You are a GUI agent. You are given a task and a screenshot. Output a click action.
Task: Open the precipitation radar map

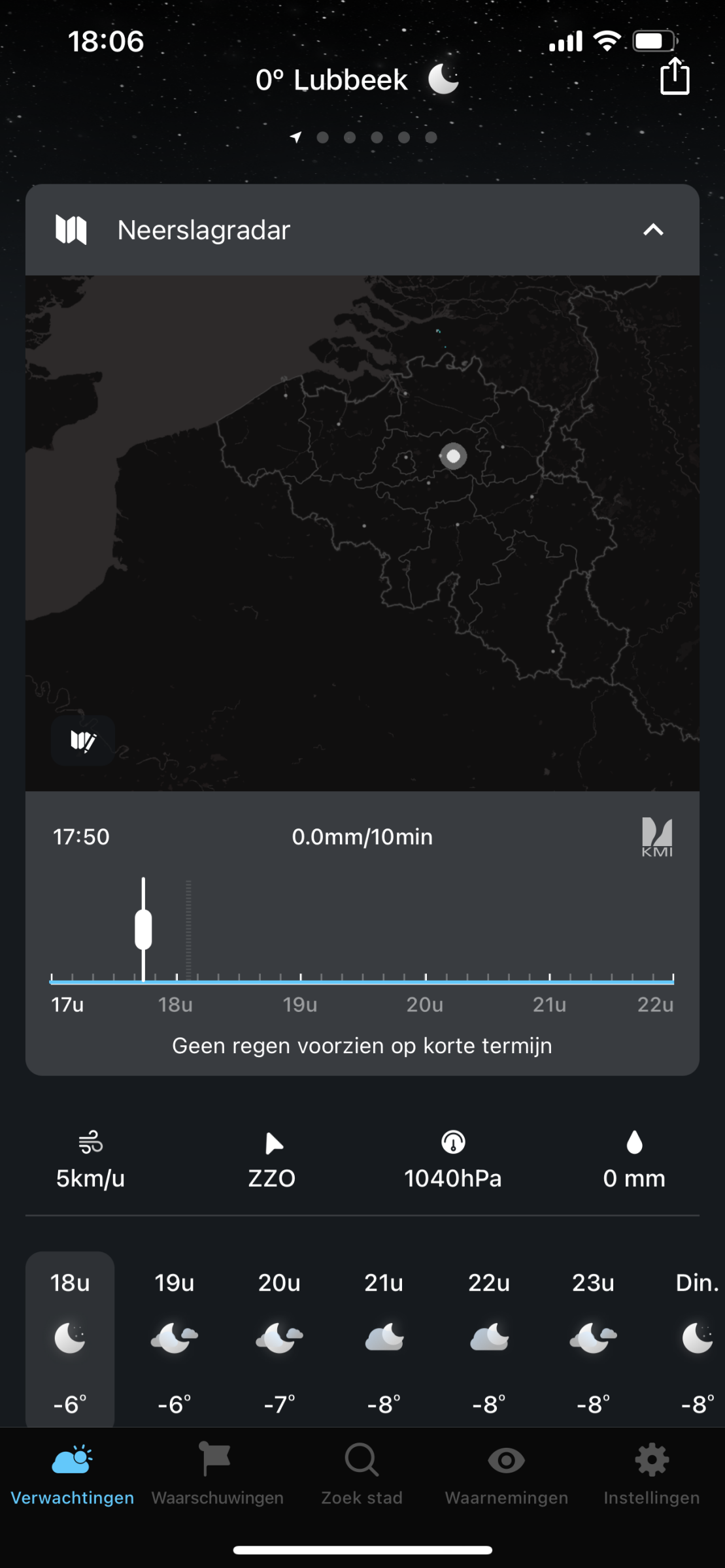(x=362, y=533)
